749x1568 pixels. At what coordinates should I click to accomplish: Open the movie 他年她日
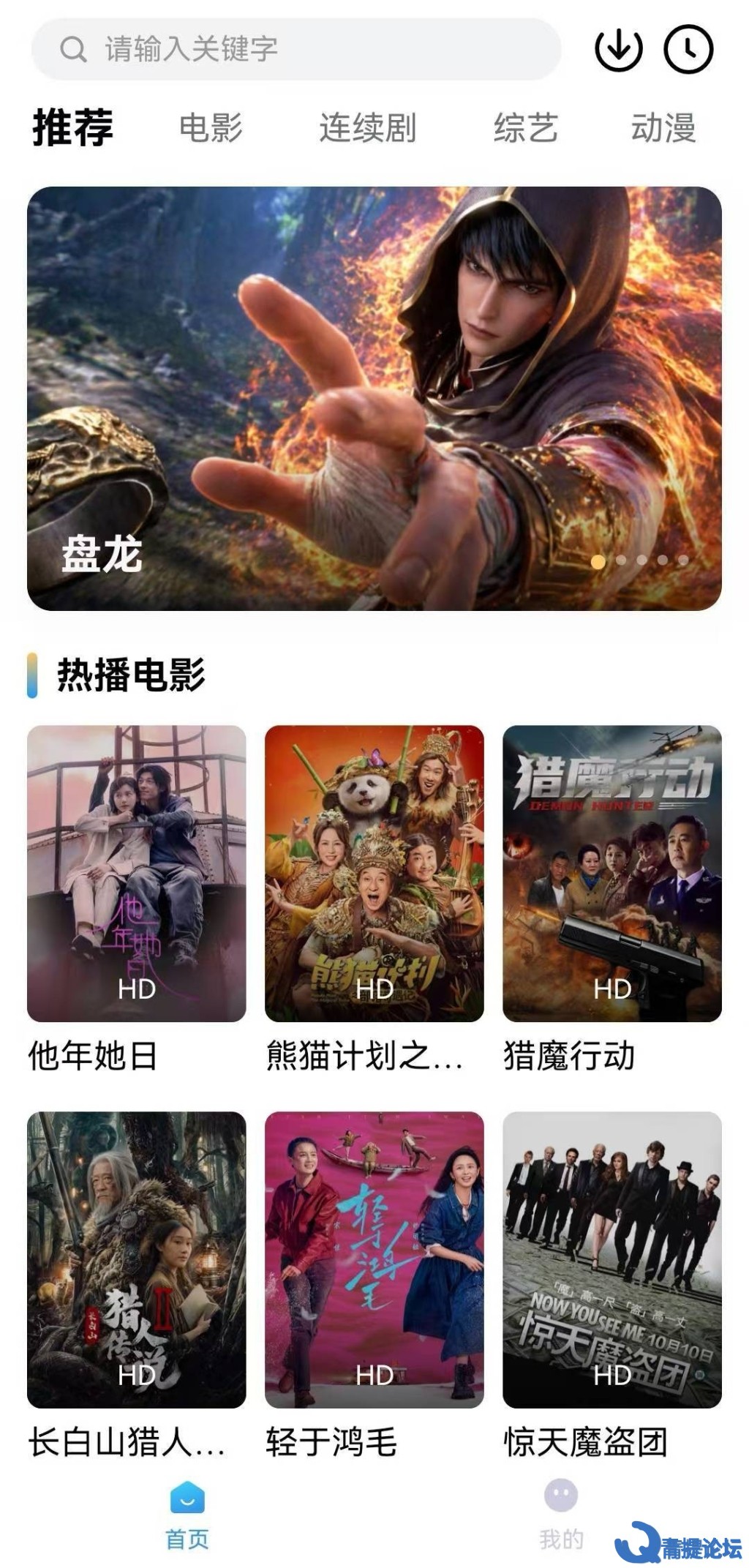pos(137,900)
